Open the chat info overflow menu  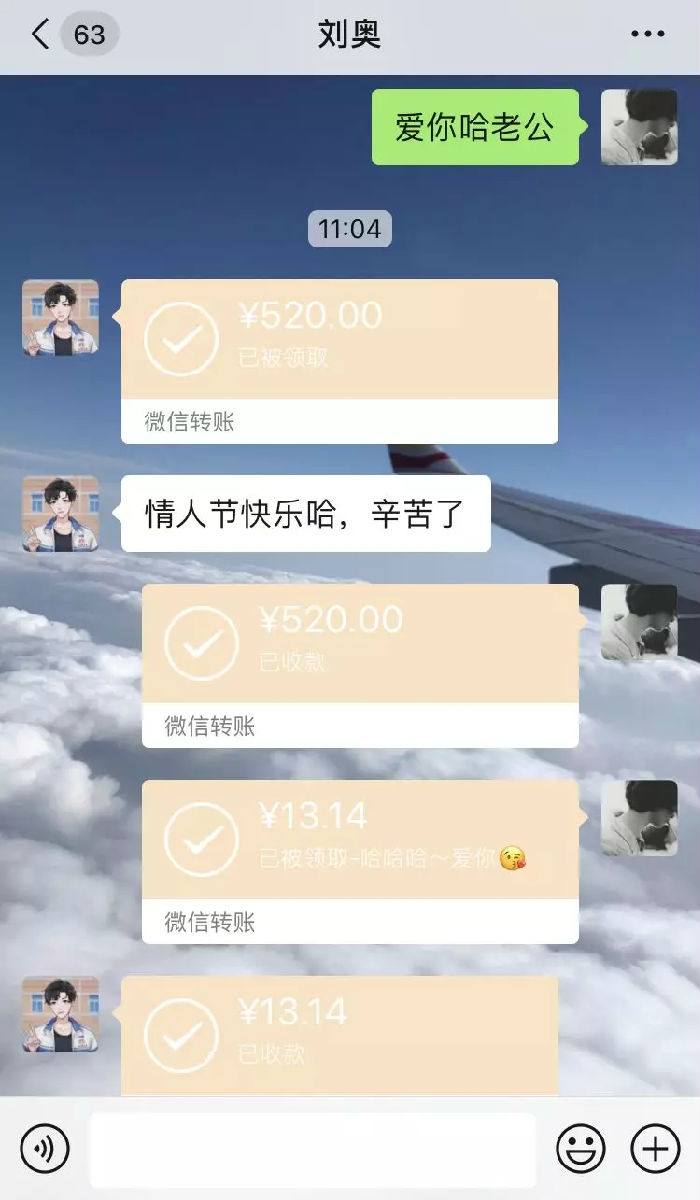647,35
